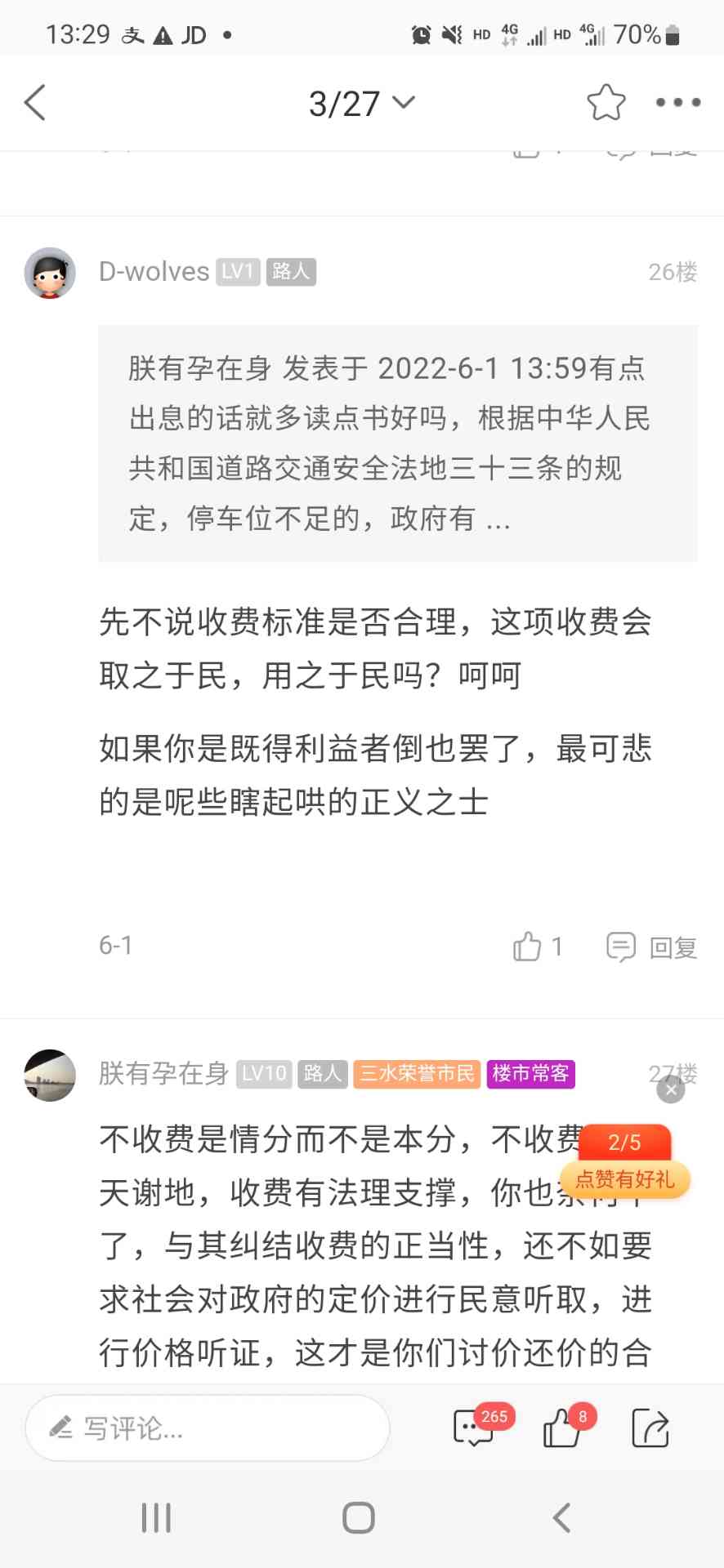
Task: Favorite this thread with the star icon
Action: (606, 103)
